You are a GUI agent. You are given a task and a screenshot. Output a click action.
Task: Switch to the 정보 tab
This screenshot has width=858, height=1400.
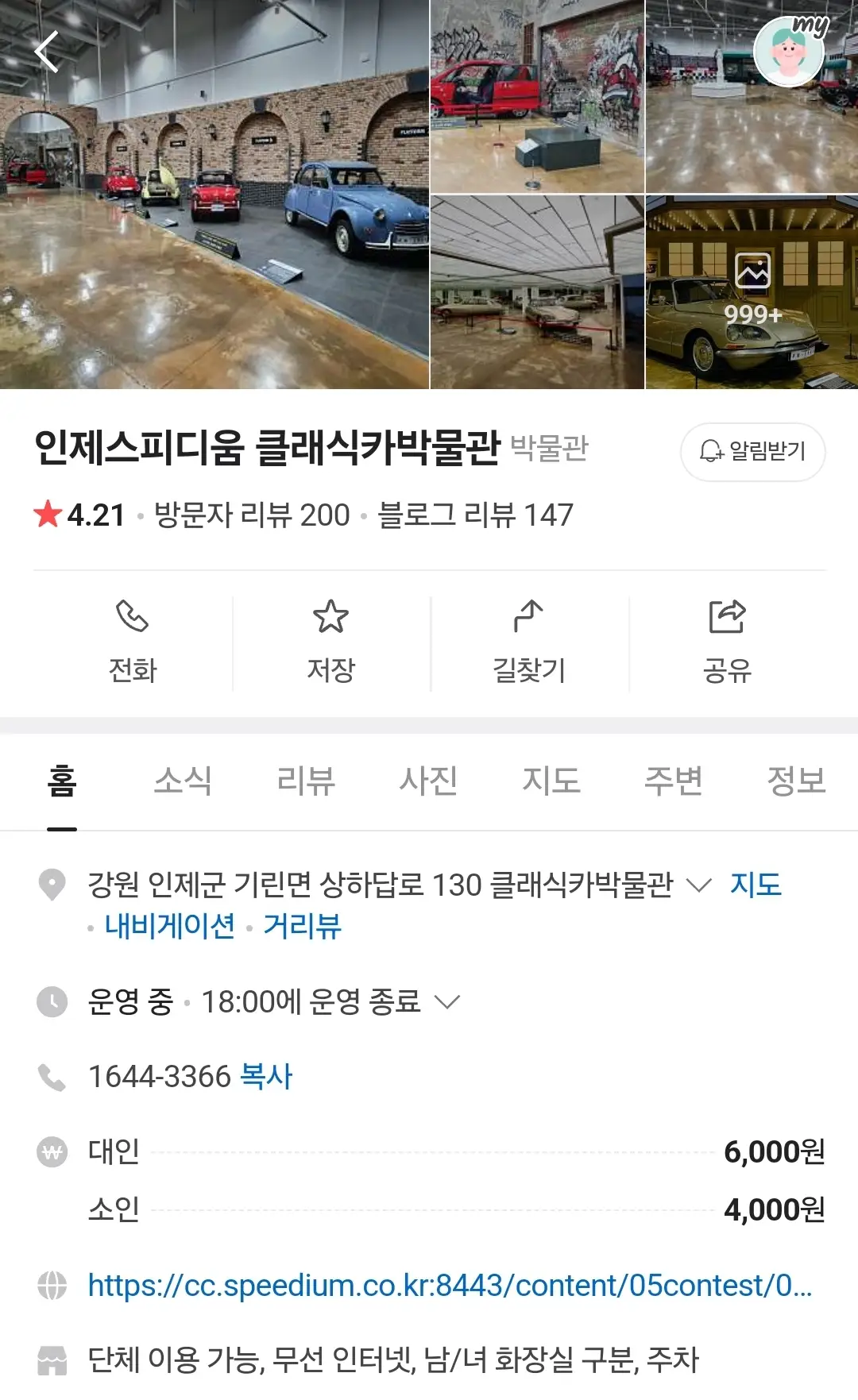pos(796,781)
